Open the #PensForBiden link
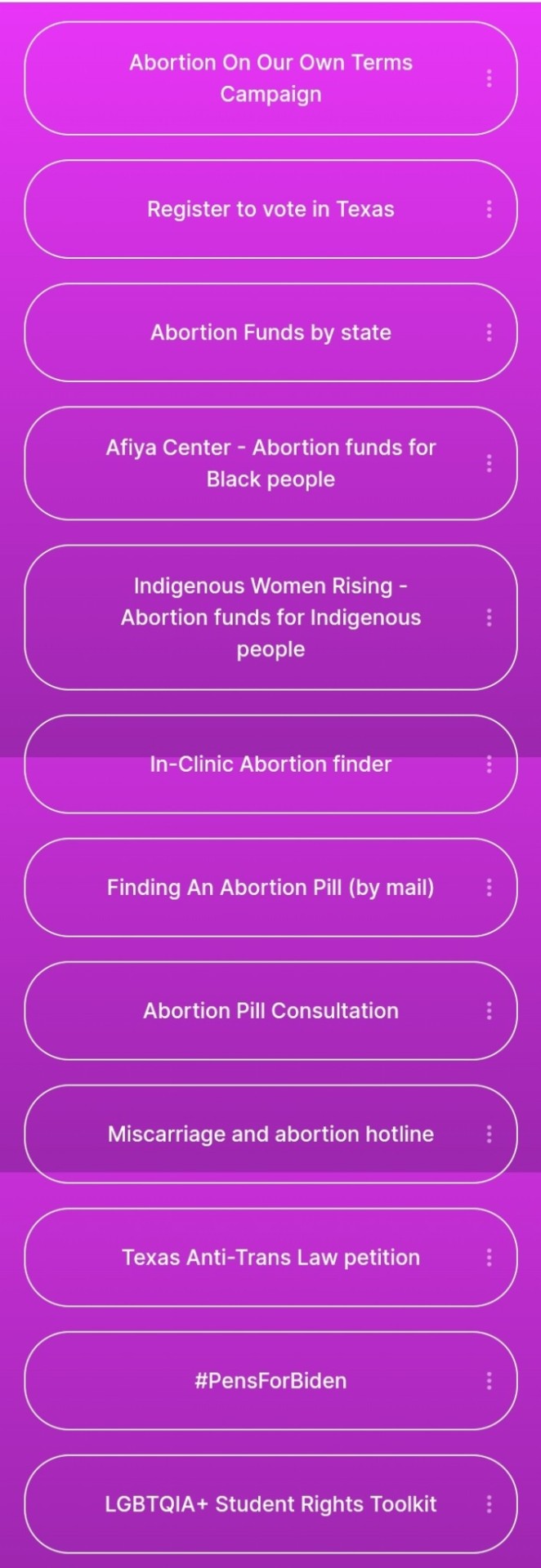Image resolution: width=541 pixels, height=1568 pixels. (x=270, y=1381)
